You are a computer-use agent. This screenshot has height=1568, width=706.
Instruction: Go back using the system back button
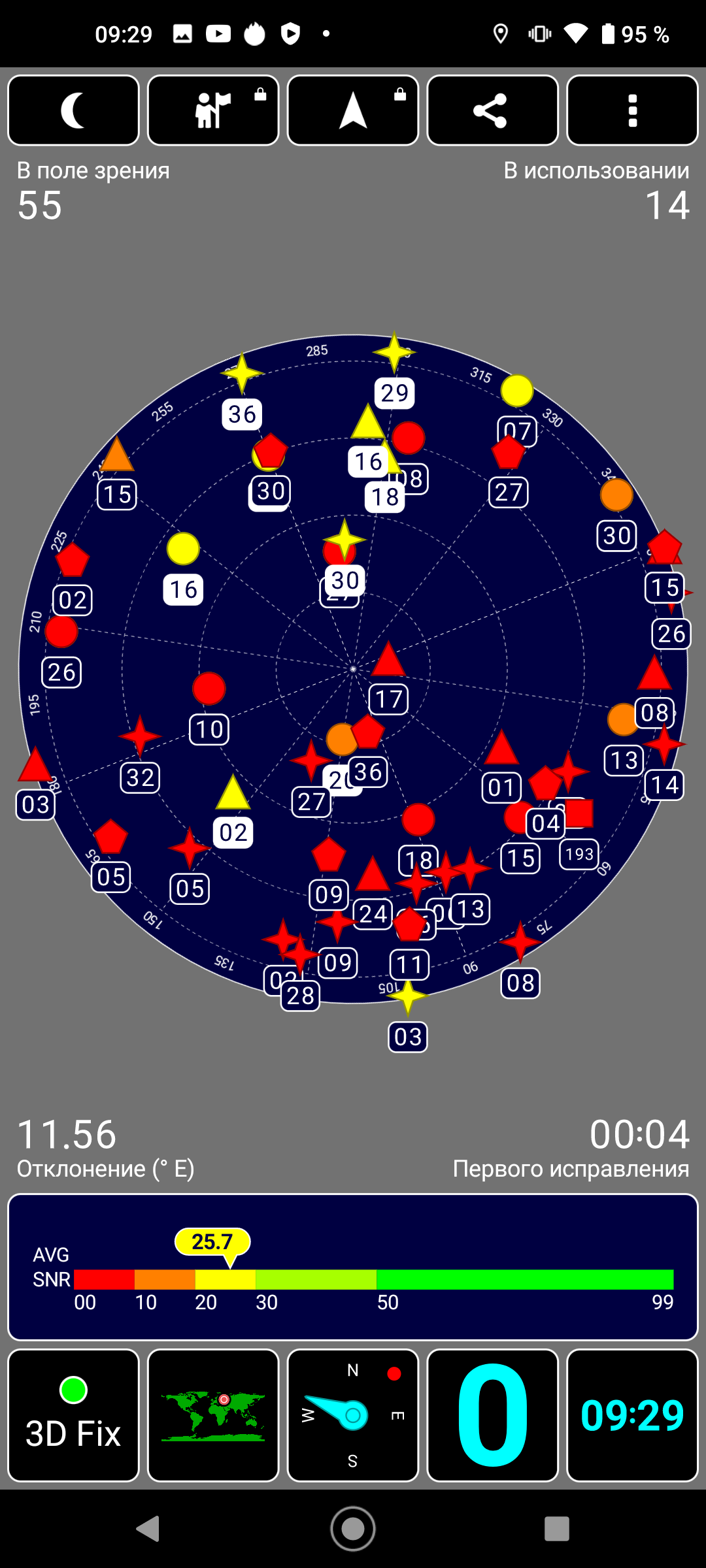point(148,1529)
